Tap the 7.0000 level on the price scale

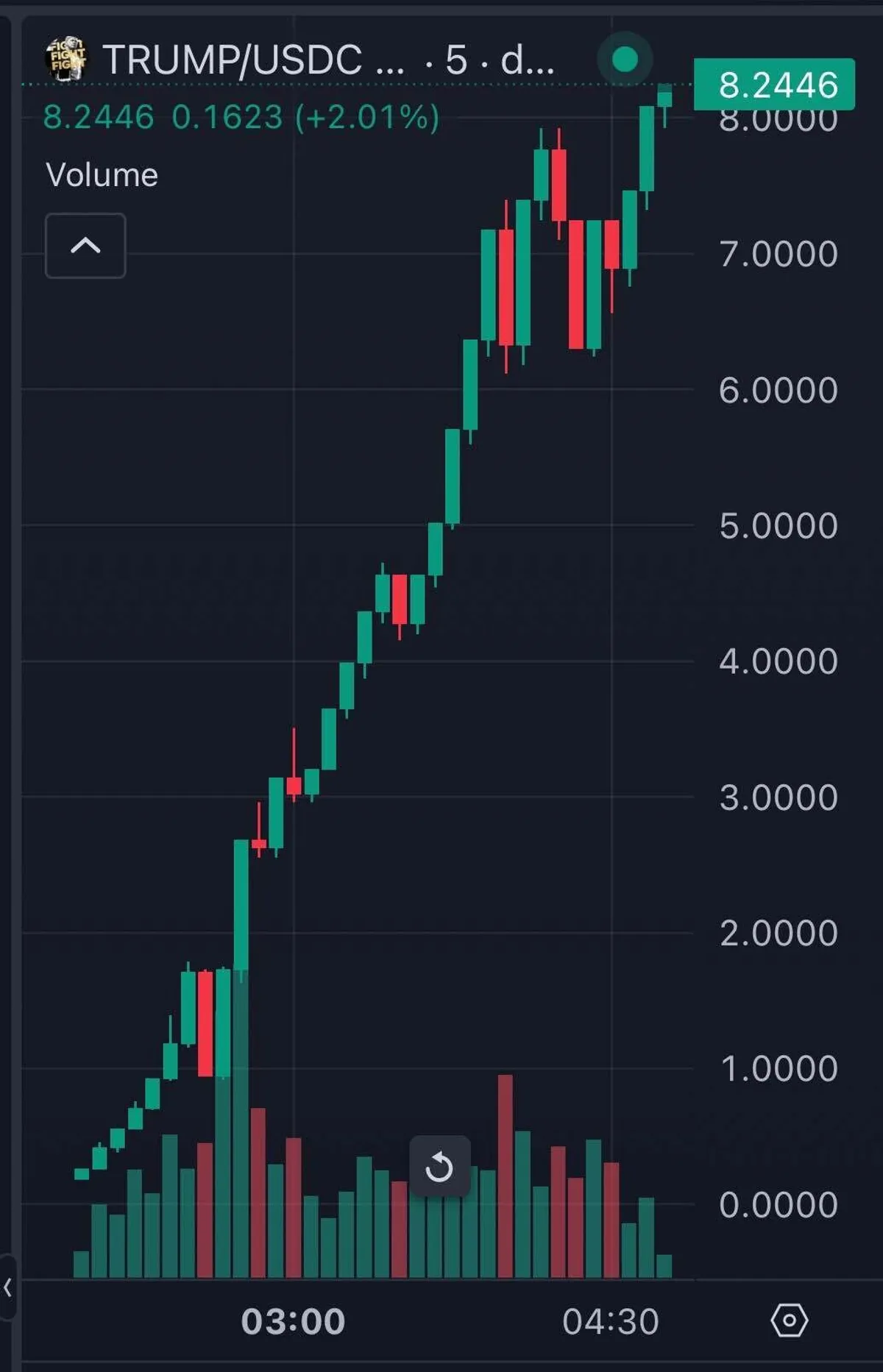778,254
